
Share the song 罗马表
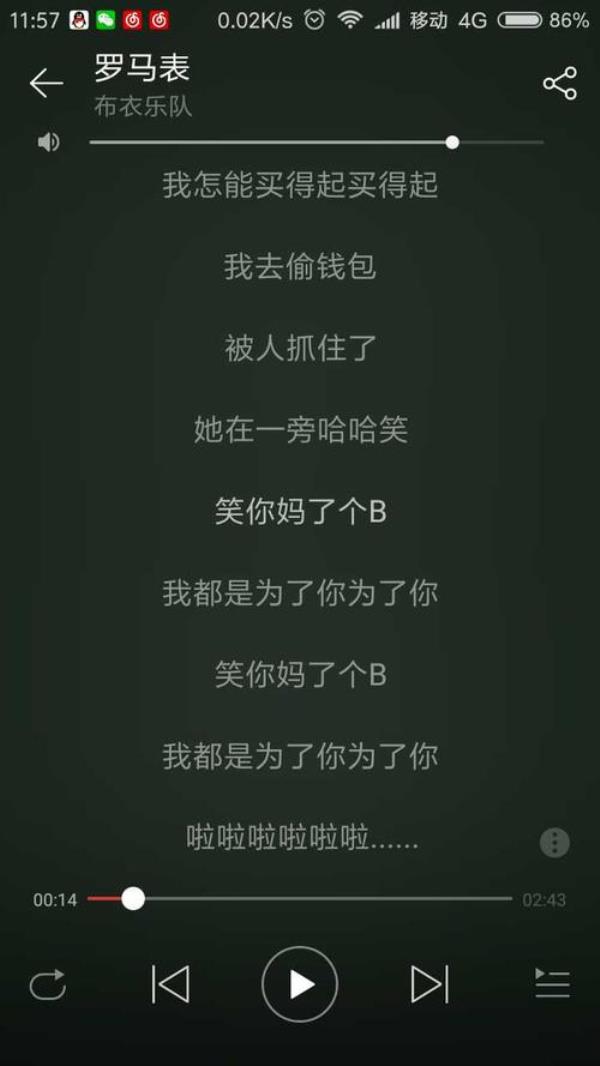click(559, 84)
